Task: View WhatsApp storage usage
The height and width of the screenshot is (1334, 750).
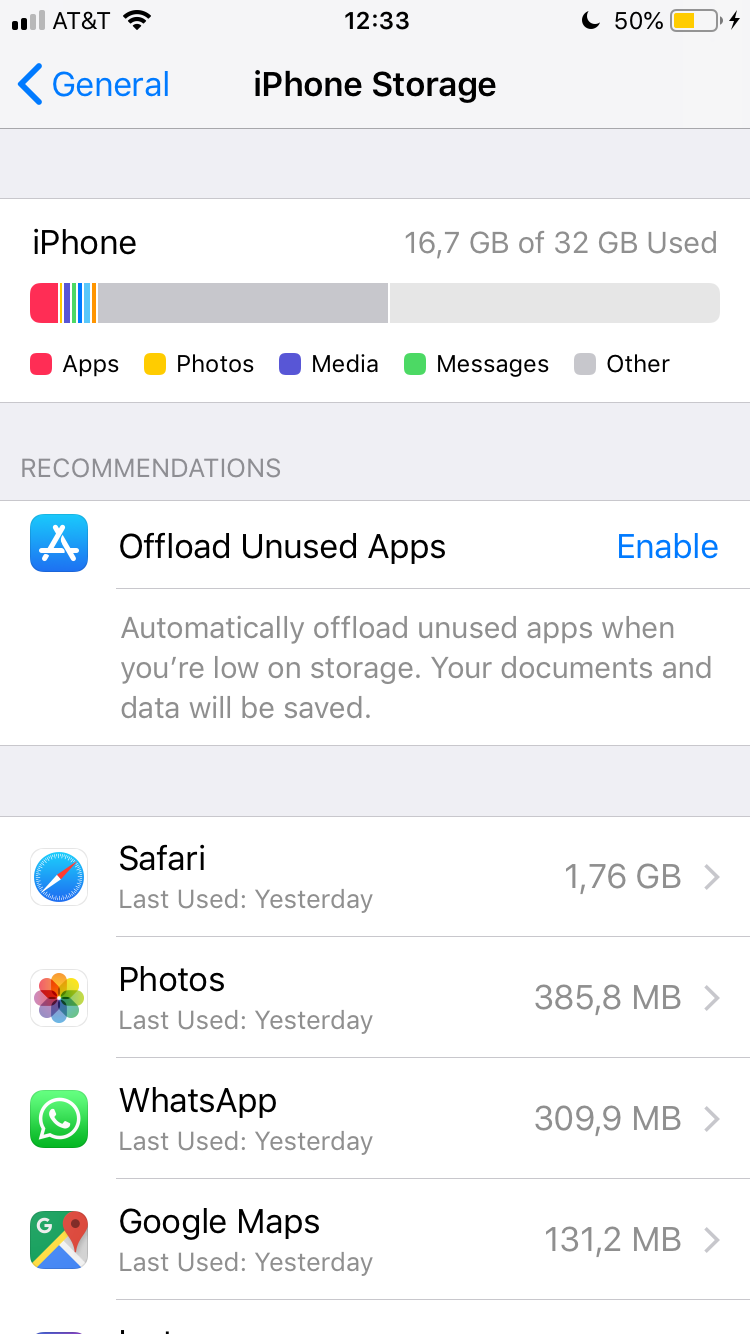Action: click(x=375, y=1119)
